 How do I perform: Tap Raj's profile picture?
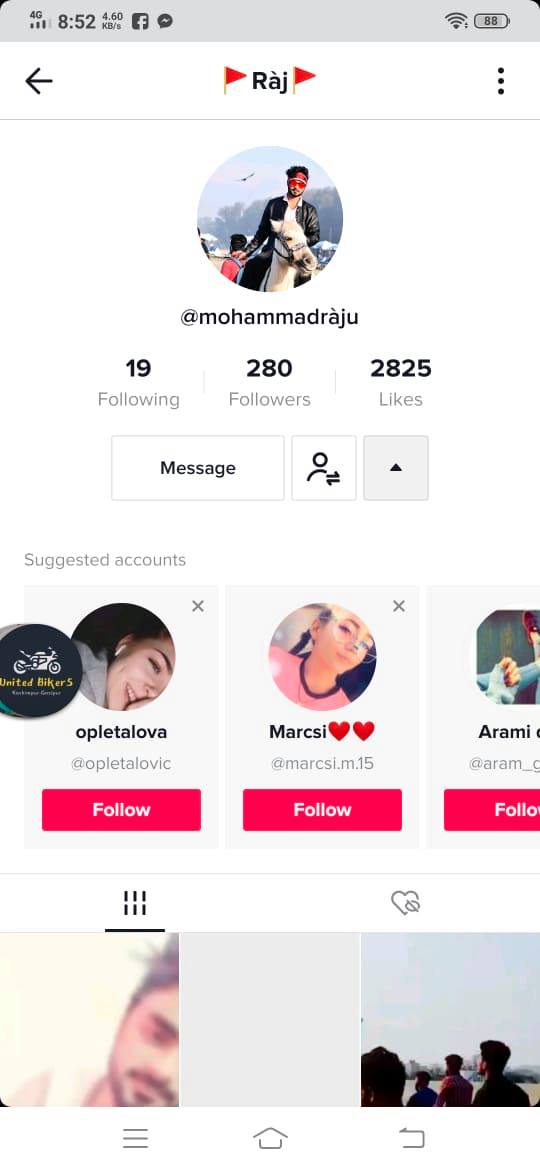pos(270,219)
